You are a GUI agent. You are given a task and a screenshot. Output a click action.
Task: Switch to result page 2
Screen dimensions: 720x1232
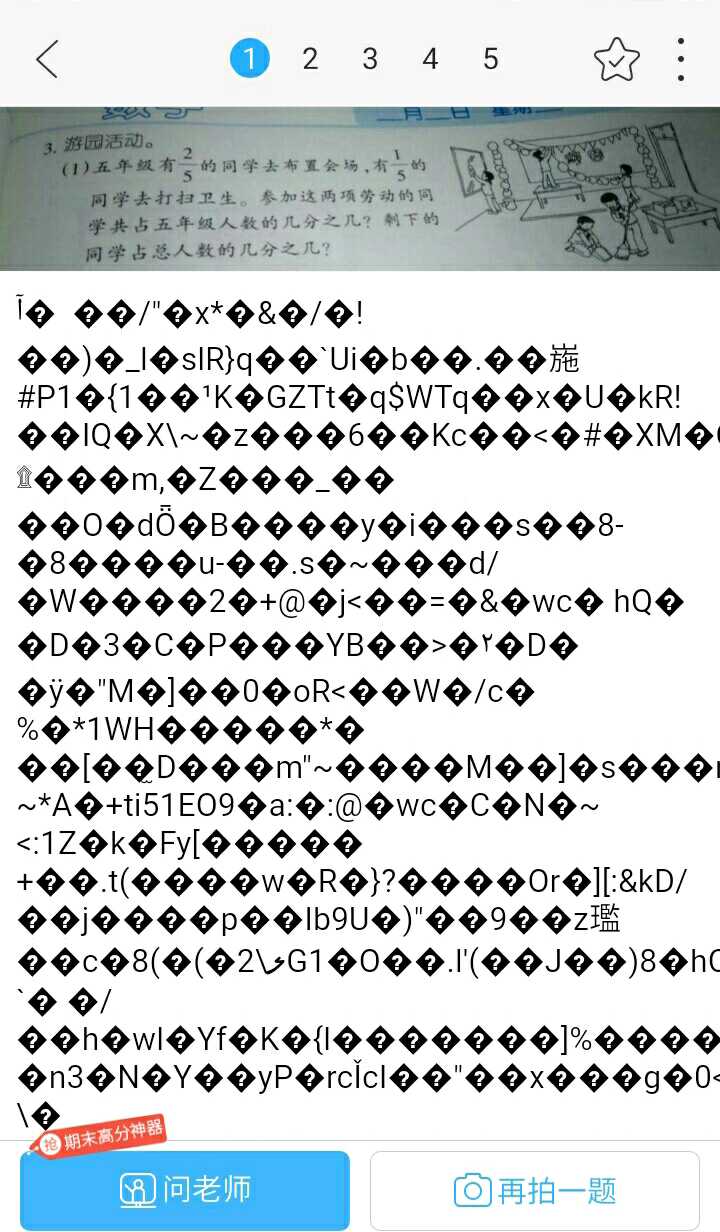[310, 60]
